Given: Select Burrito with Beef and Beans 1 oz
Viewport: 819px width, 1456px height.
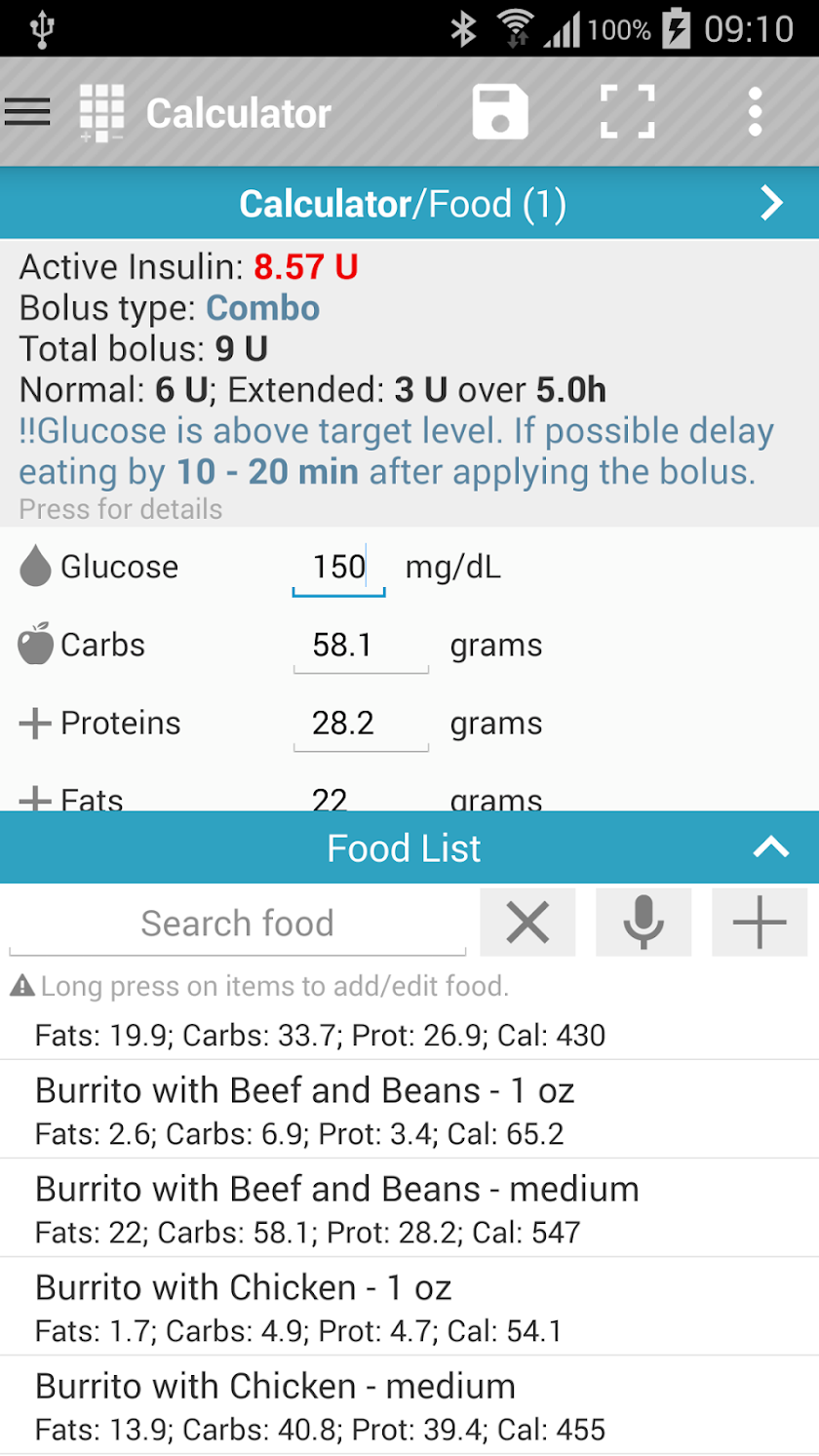Looking at the screenshot, I should pyautogui.click(x=409, y=1110).
